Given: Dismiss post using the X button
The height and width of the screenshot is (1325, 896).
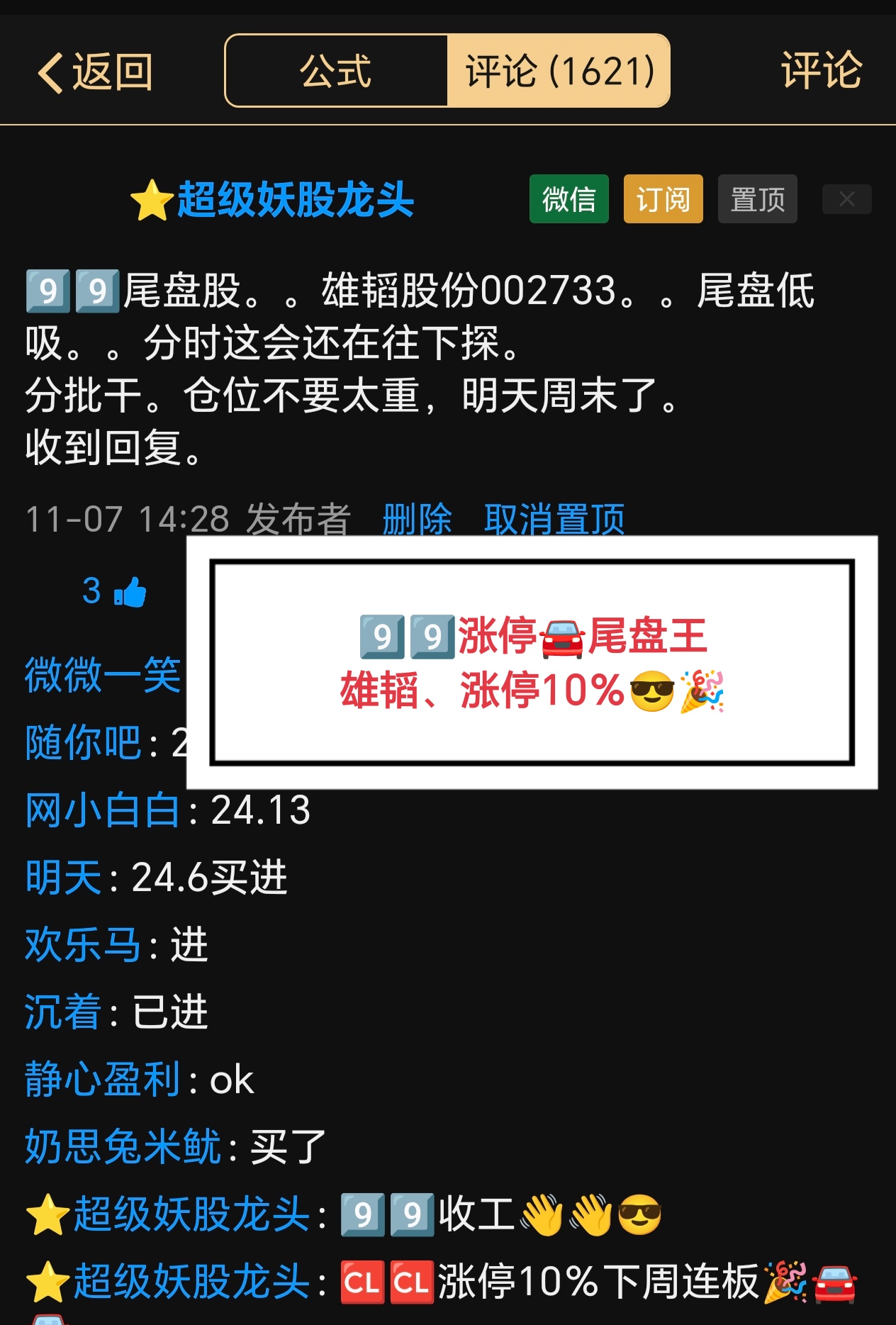Looking at the screenshot, I should point(846,199).
